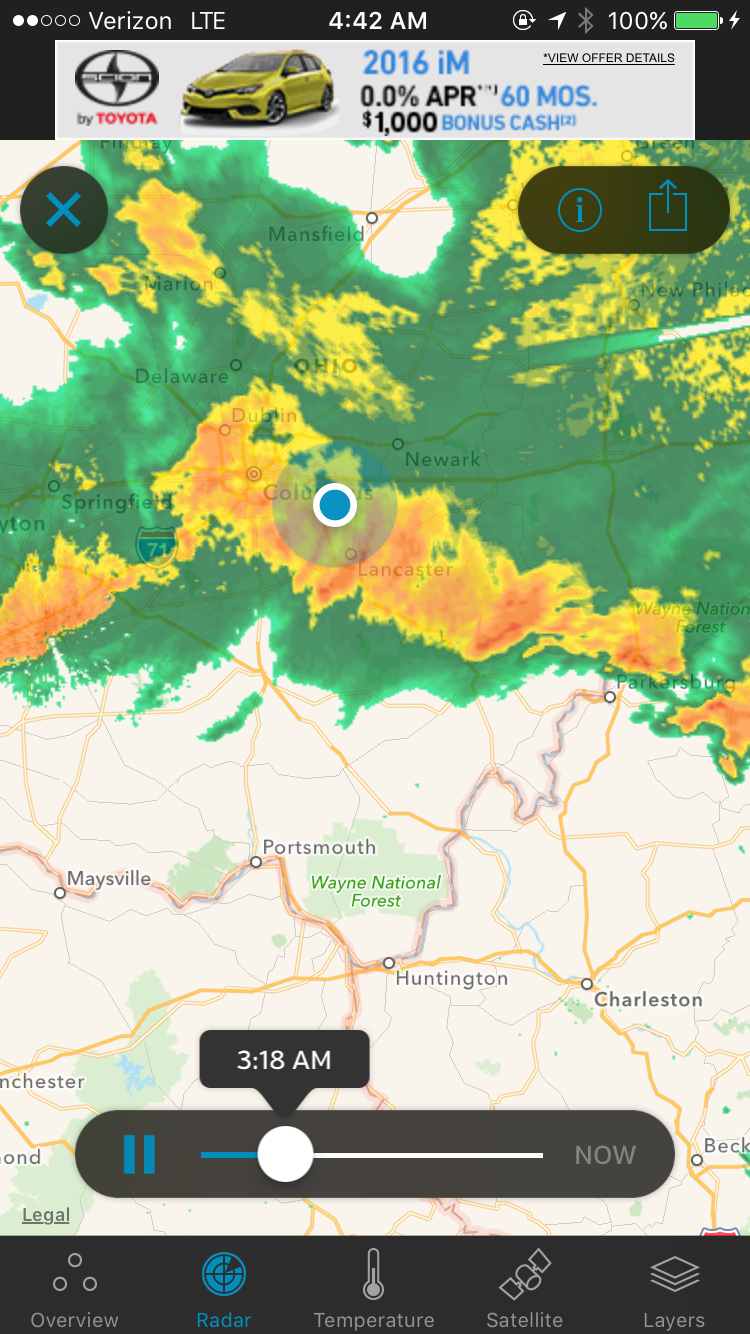The width and height of the screenshot is (750, 1334).
Task: Select the Radar tab
Action: (224, 1290)
